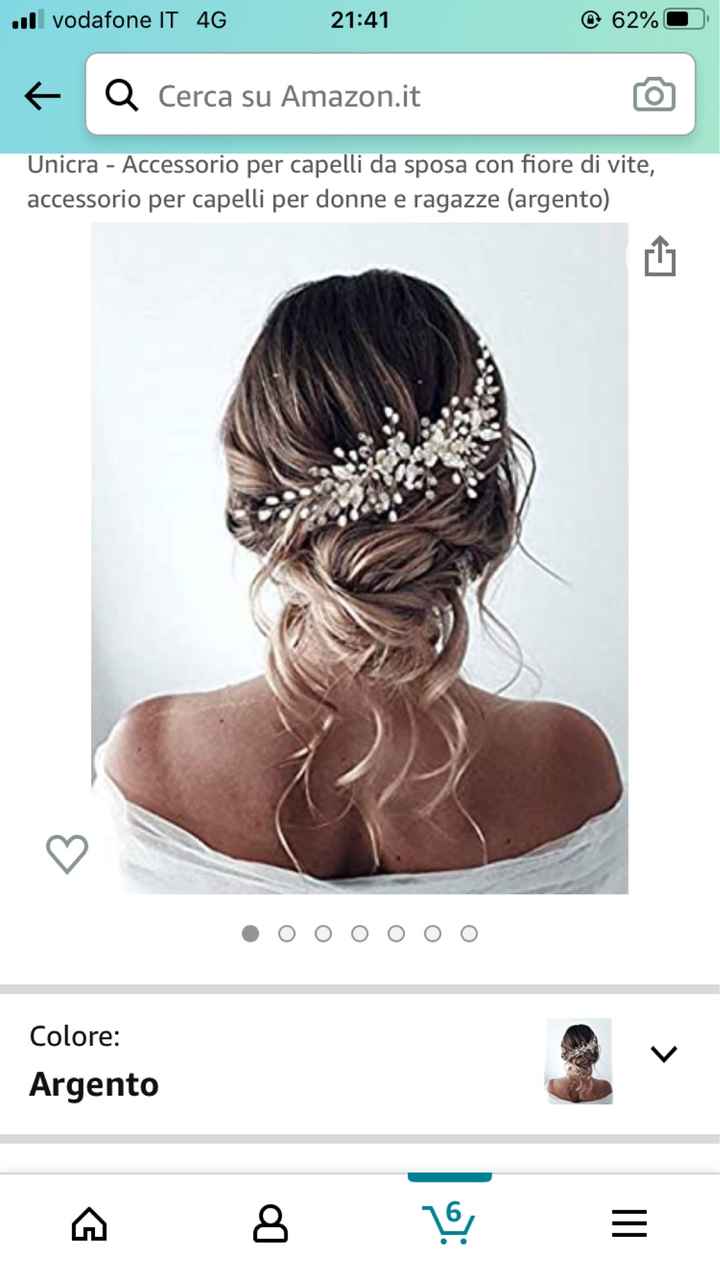The width and height of the screenshot is (720, 1280).
Task: Add the product to wishlist with heart
Action: tap(67, 853)
